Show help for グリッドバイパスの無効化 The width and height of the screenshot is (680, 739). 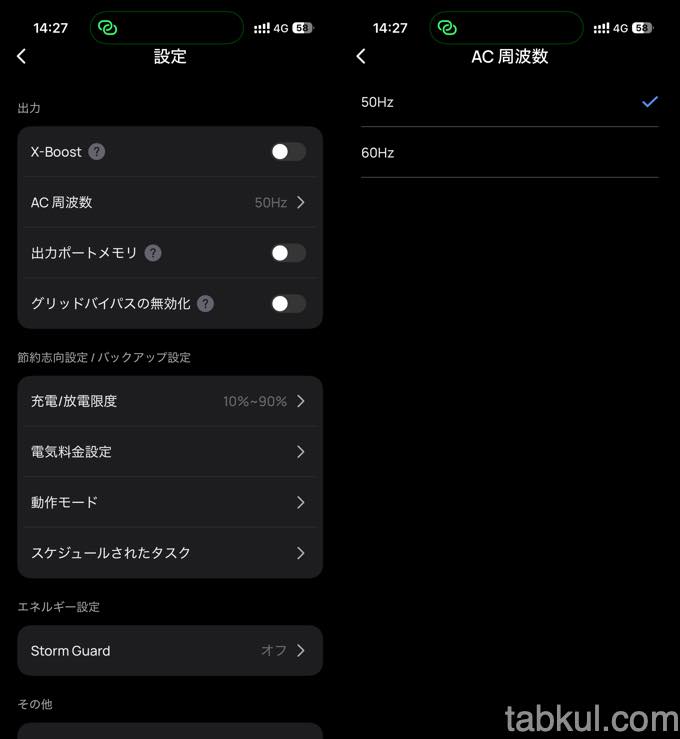coord(205,303)
